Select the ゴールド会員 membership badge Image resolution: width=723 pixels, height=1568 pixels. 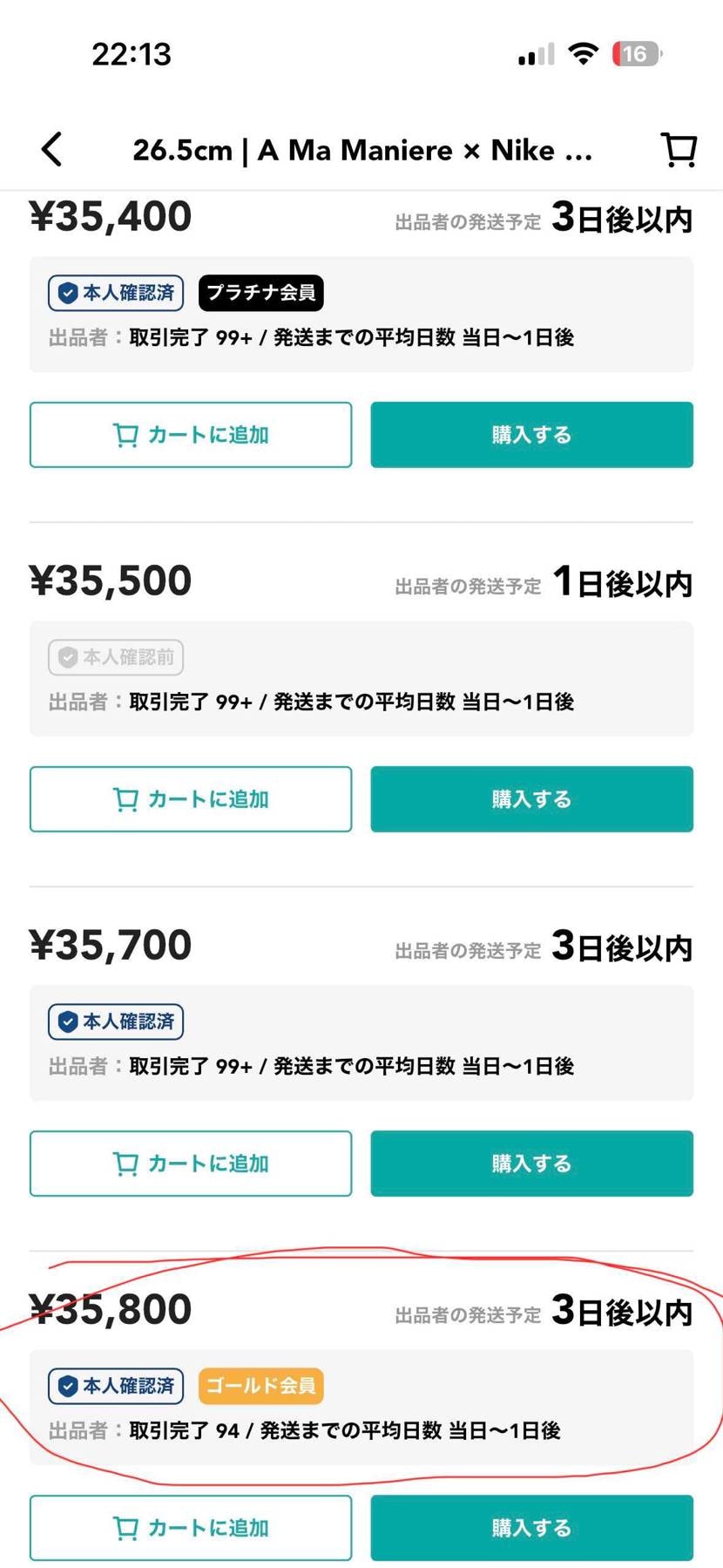(260, 1386)
